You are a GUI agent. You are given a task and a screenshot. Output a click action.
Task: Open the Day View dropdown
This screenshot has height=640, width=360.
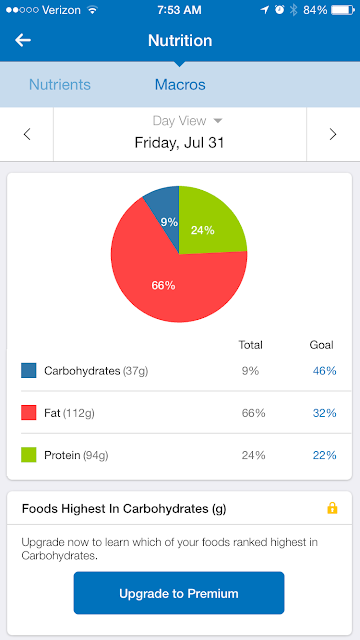[x=187, y=121]
